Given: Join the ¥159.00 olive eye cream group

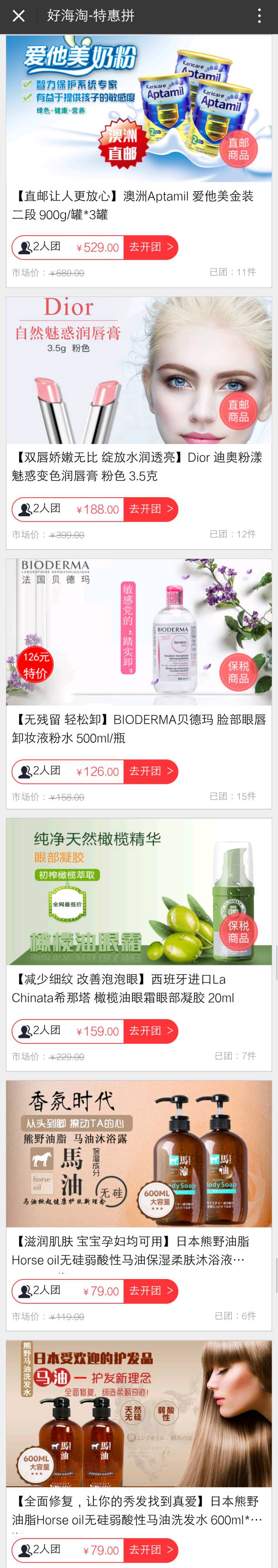Looking at the screenshot, I should click(151, 1030).
